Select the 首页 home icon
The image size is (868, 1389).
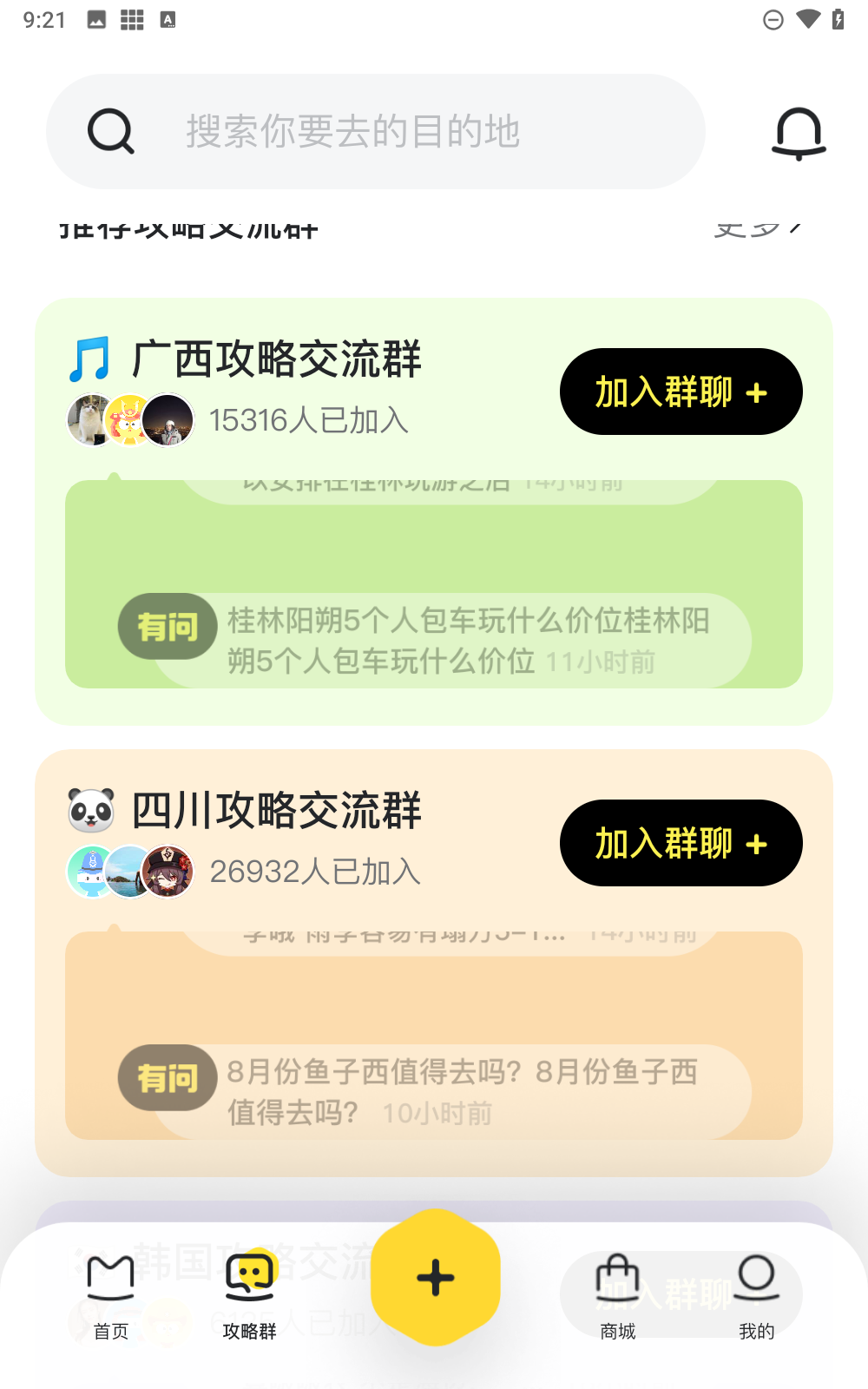111,1278
